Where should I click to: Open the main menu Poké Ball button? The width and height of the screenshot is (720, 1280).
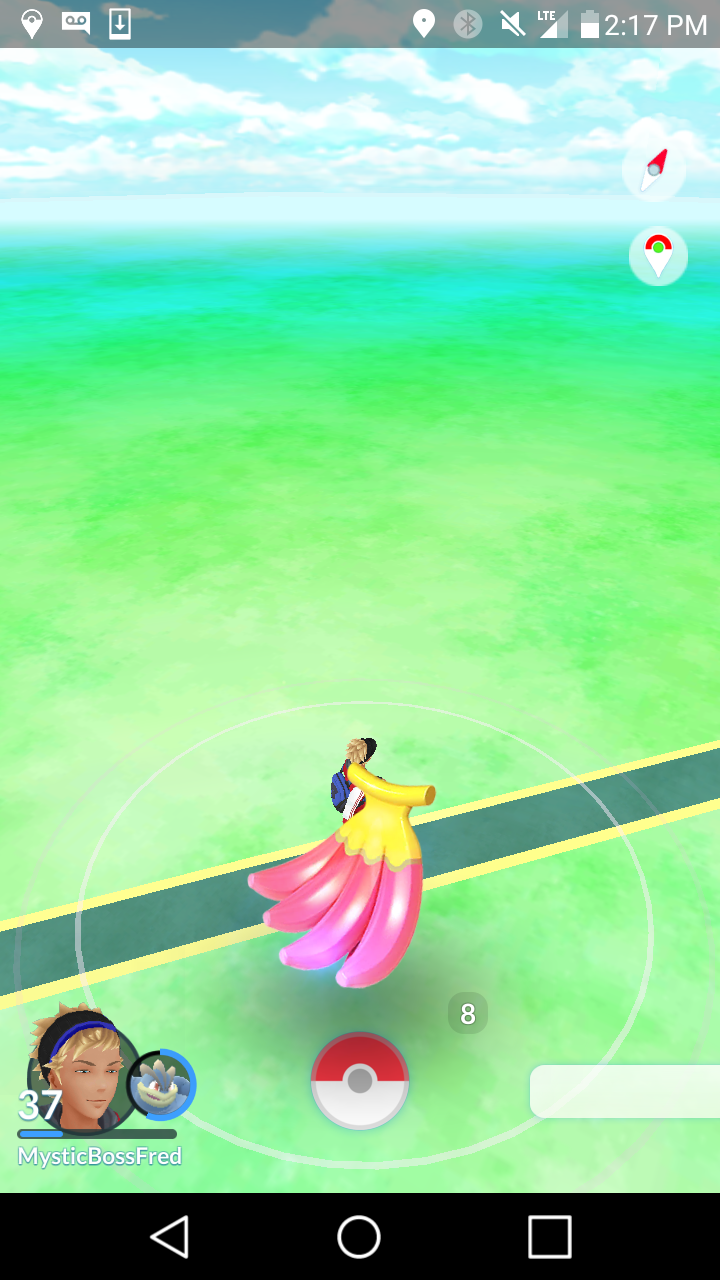coord(360,1081)
